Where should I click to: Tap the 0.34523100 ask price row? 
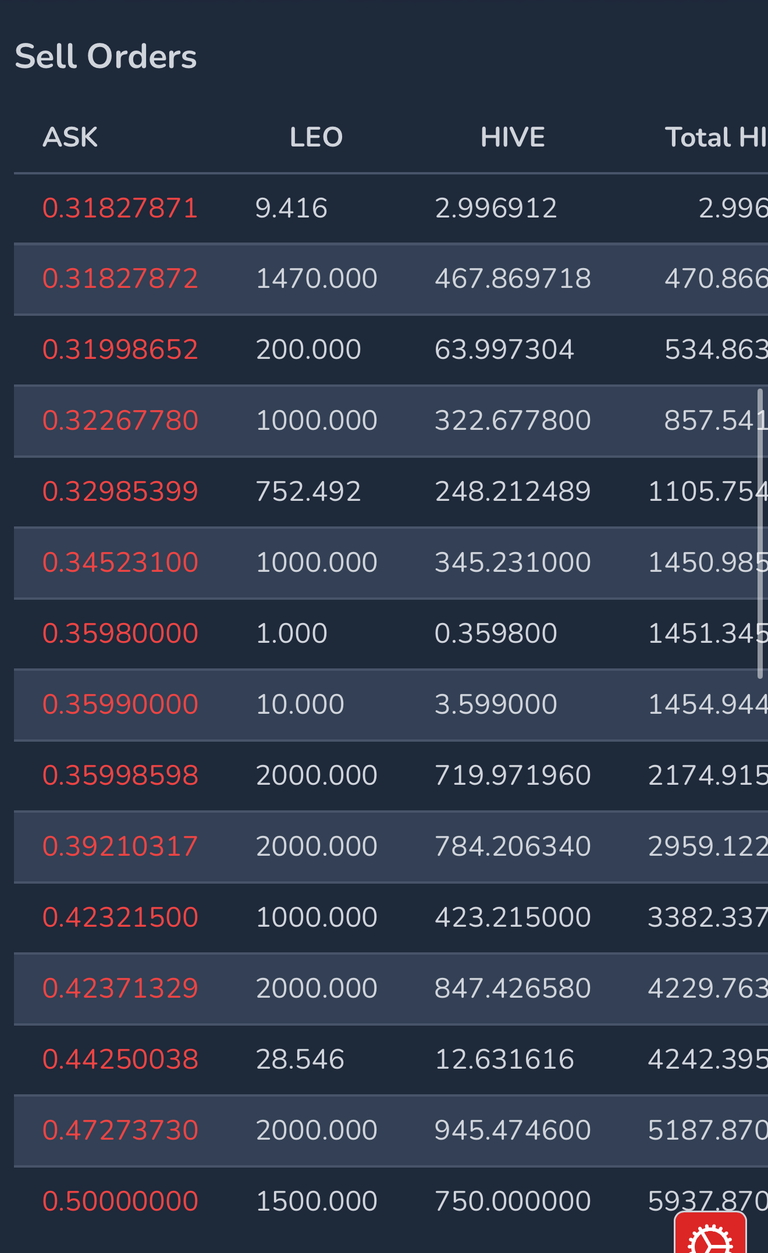click(x=391, y=563)
